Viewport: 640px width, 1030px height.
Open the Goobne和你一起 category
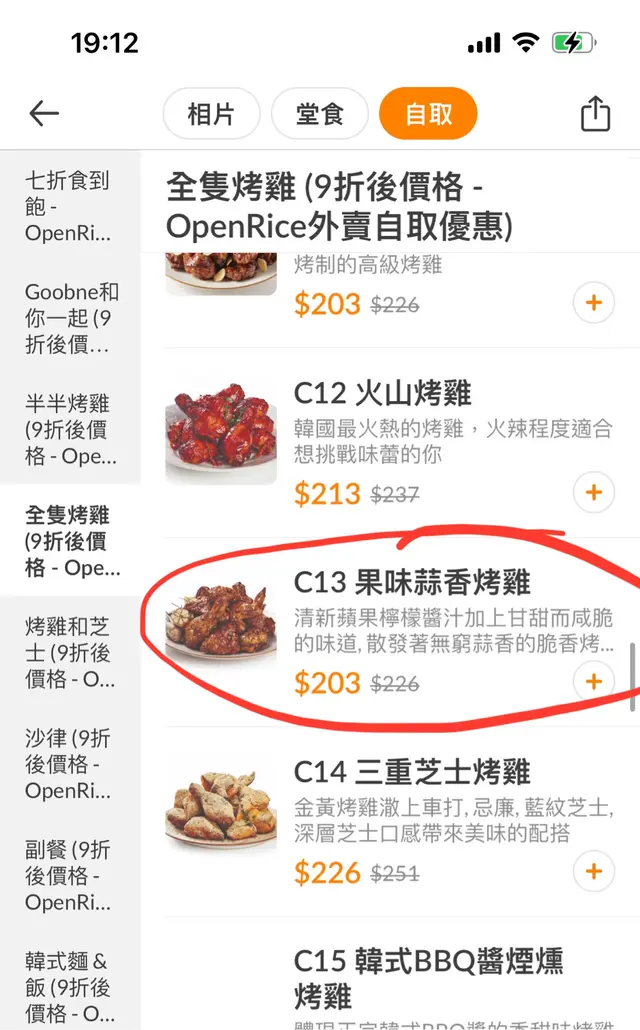[x=70, y=318]
